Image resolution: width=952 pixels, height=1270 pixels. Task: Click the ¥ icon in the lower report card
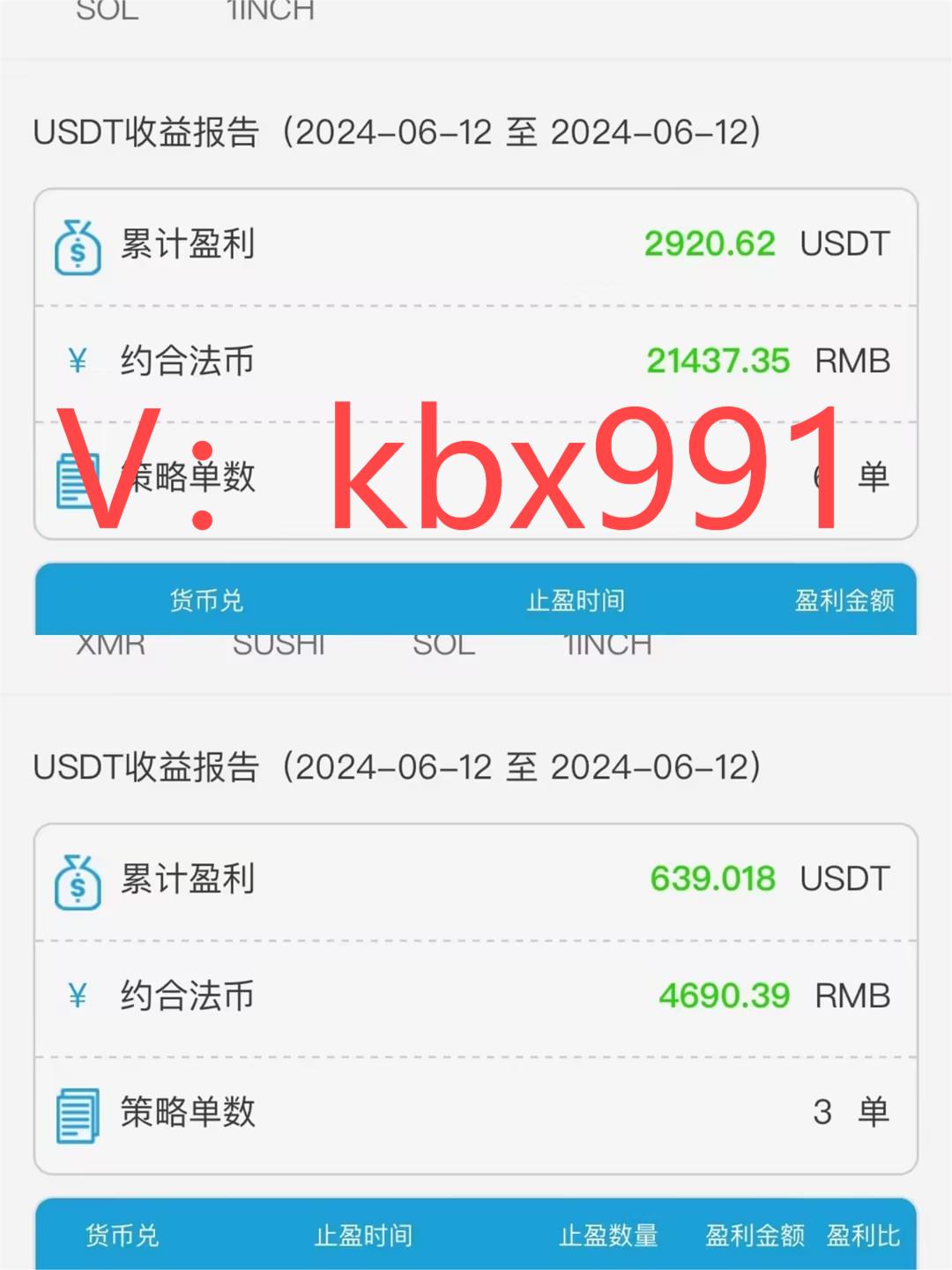click(78, 995)
